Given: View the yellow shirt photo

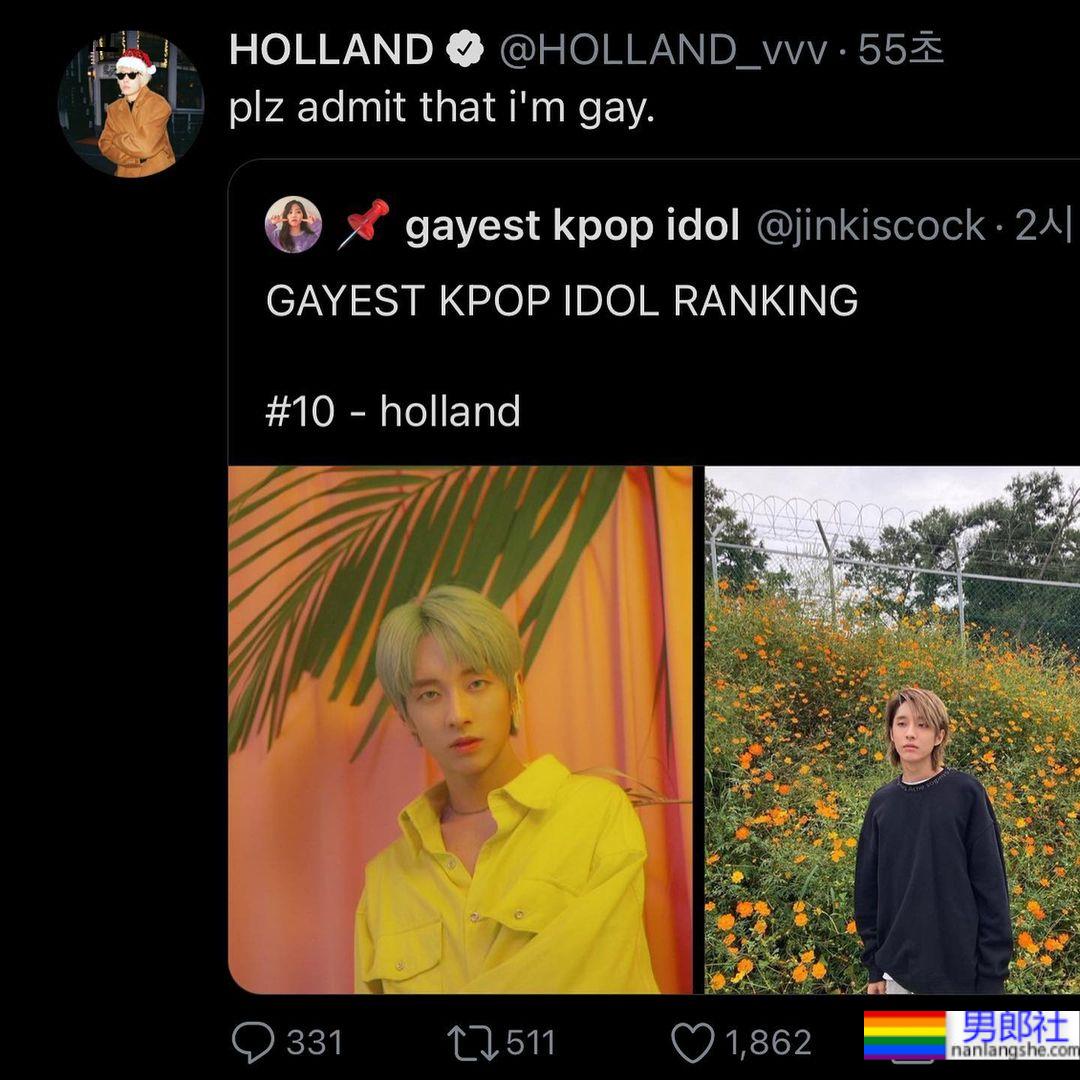Looking at the screenshot, I should tap(460, 730).
